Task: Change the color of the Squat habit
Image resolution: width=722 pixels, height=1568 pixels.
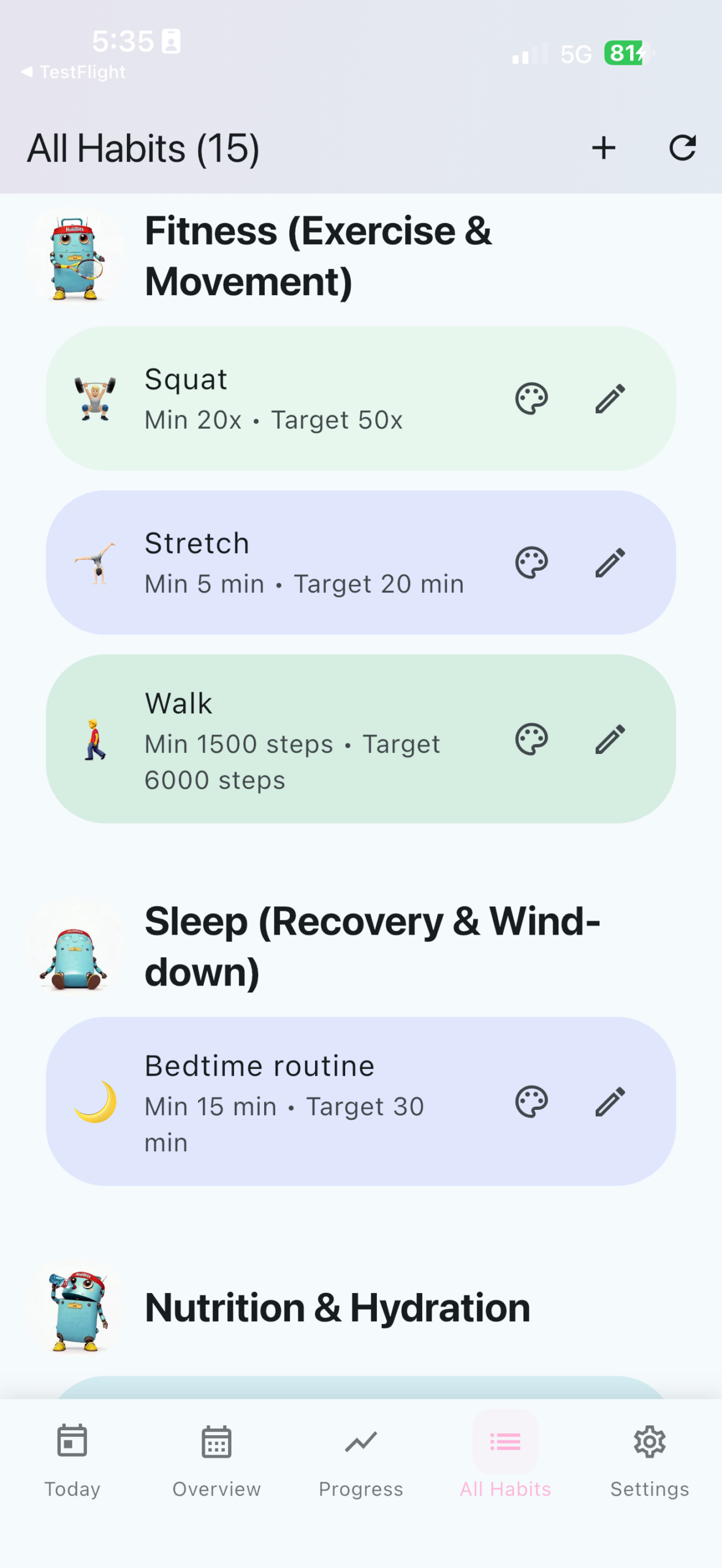Action: [x=531, y=399]
